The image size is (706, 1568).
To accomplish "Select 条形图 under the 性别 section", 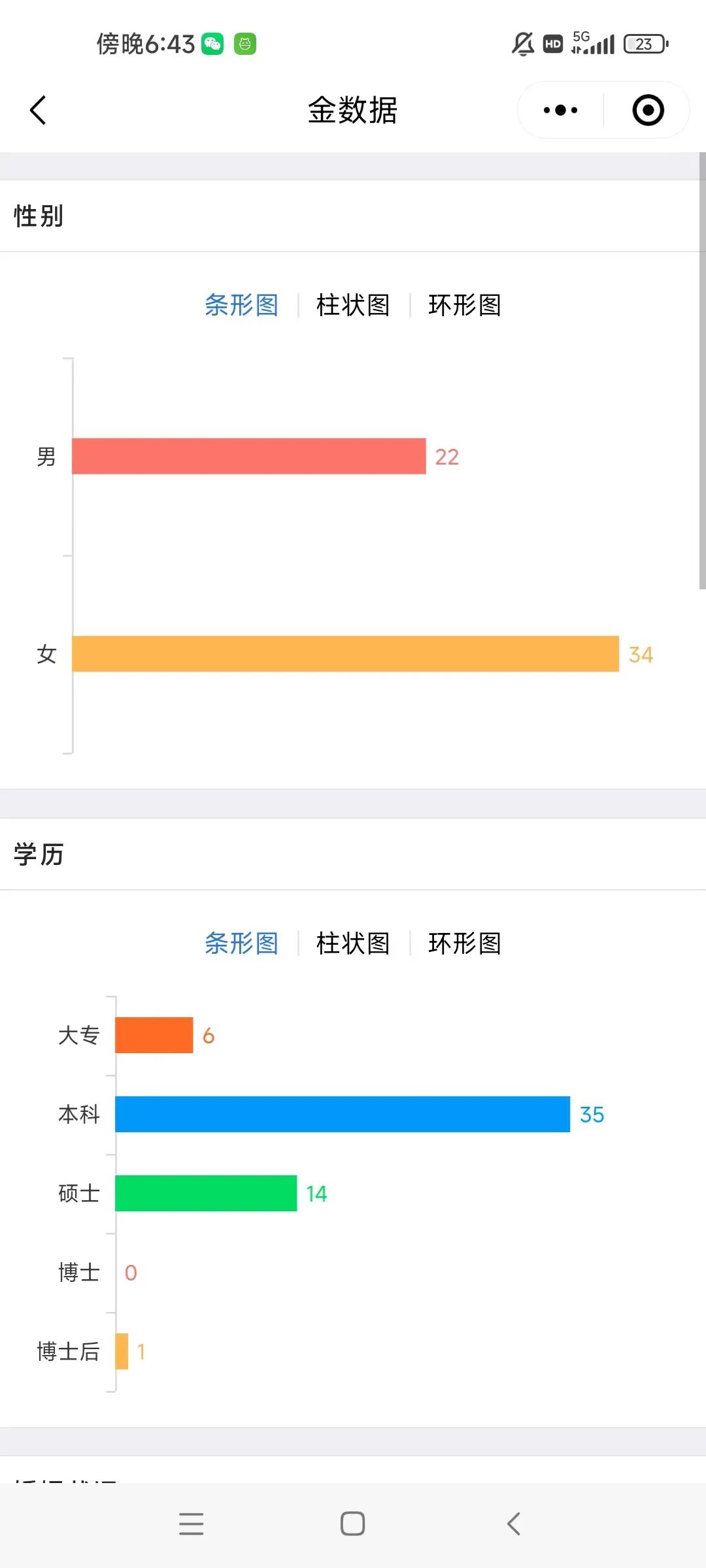I will (241, 305).
